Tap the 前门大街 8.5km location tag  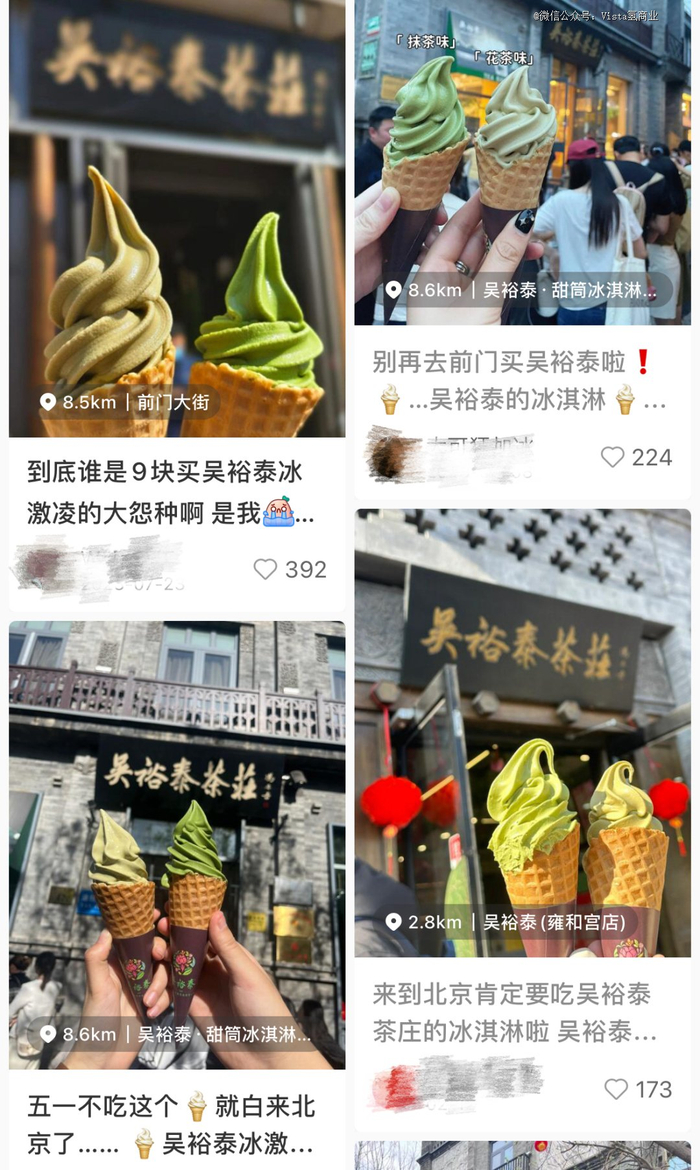coord(125,402)
